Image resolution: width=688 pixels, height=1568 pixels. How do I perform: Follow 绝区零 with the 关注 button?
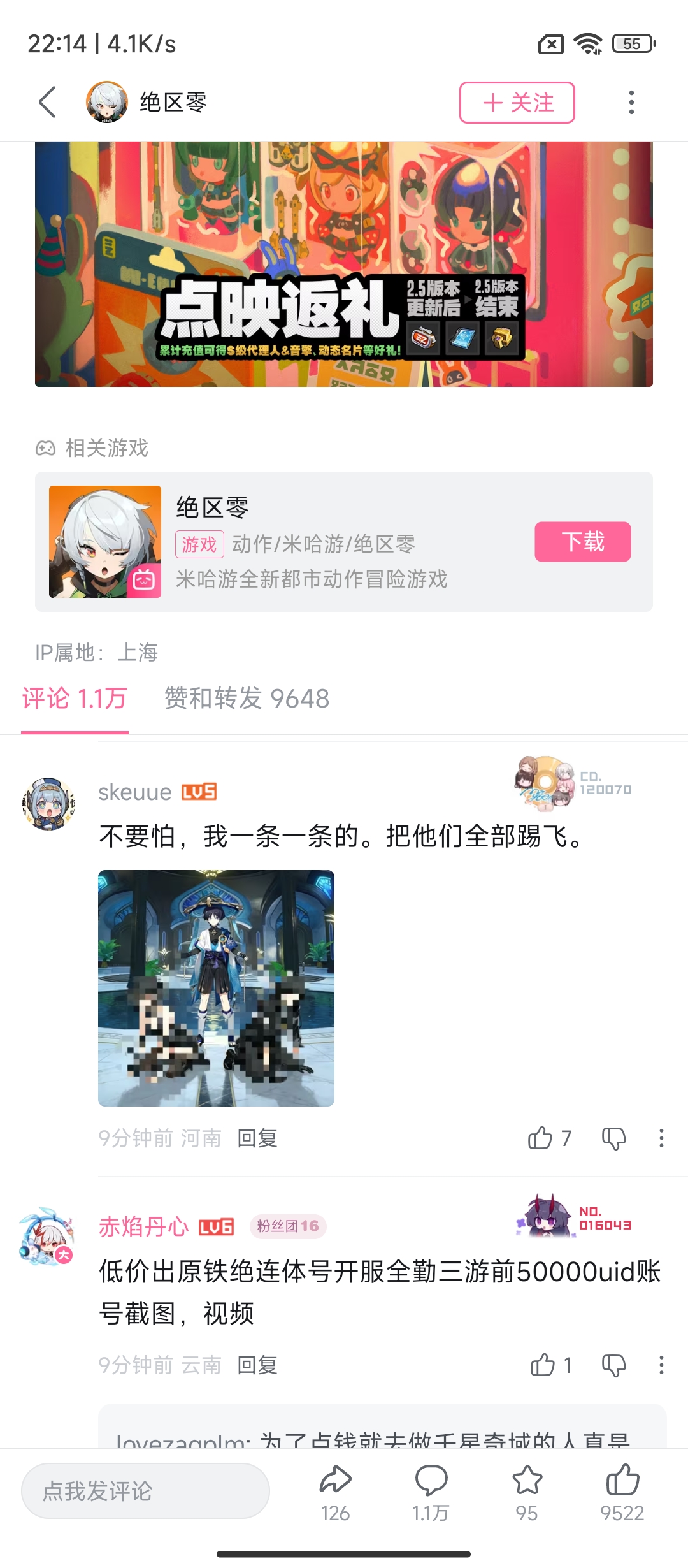[x=517, y=102]
